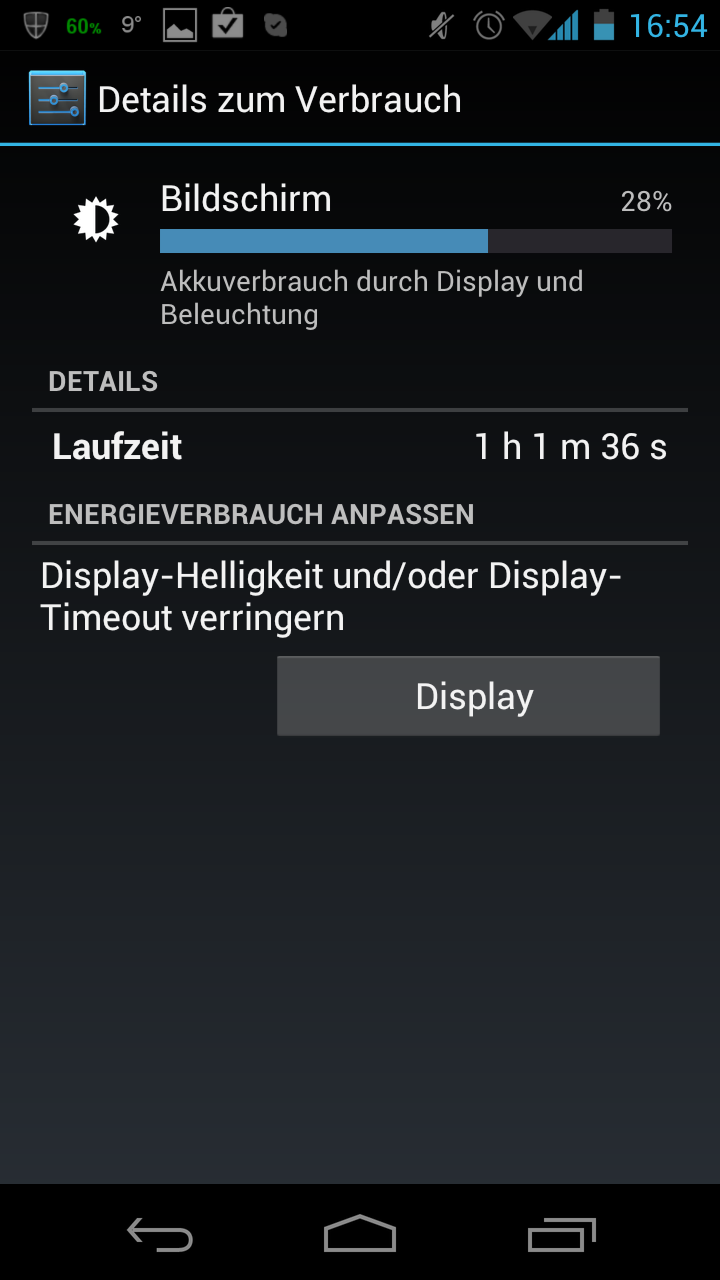Go back with the system back button
The image size is (720, 1280).
160,1235
